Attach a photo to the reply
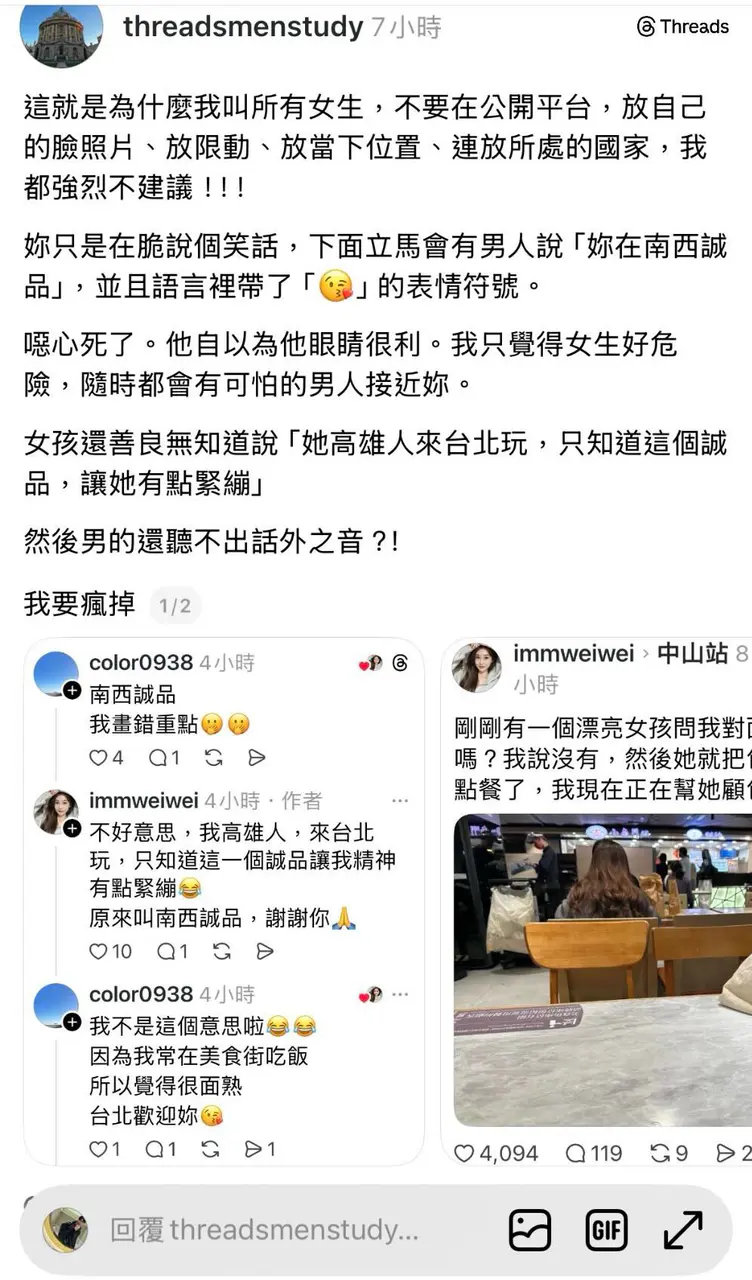The height and width of the screenshot is (1280, 752). (530, 1230)
